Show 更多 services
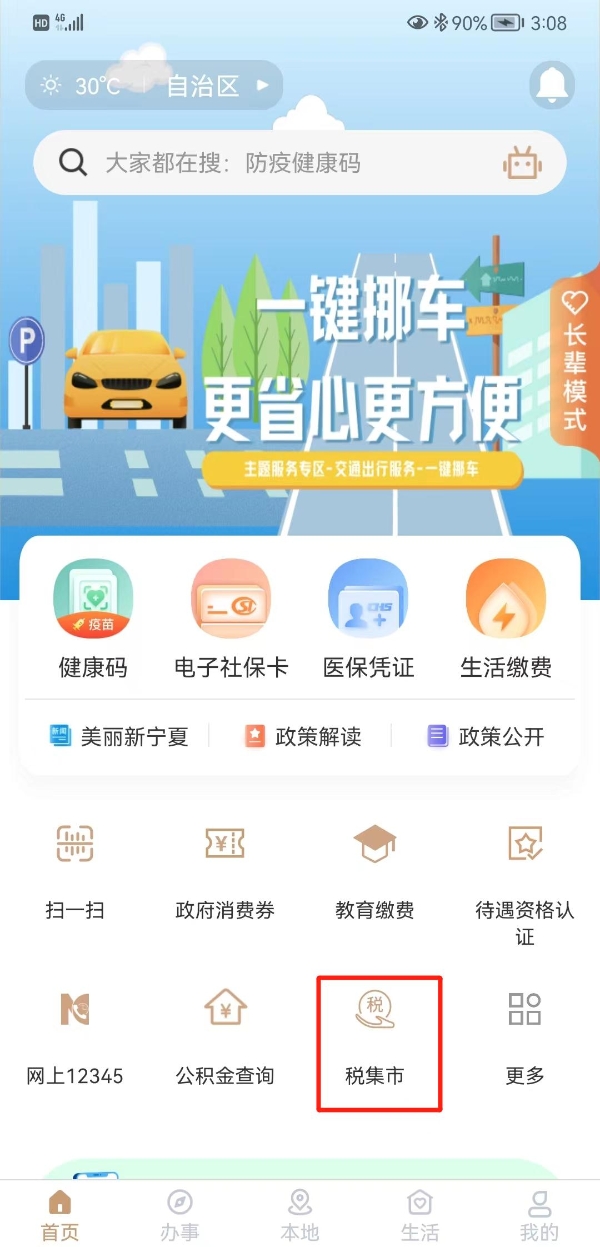600x1247 pixels. pyautogui.click(x=525, y=1040)
